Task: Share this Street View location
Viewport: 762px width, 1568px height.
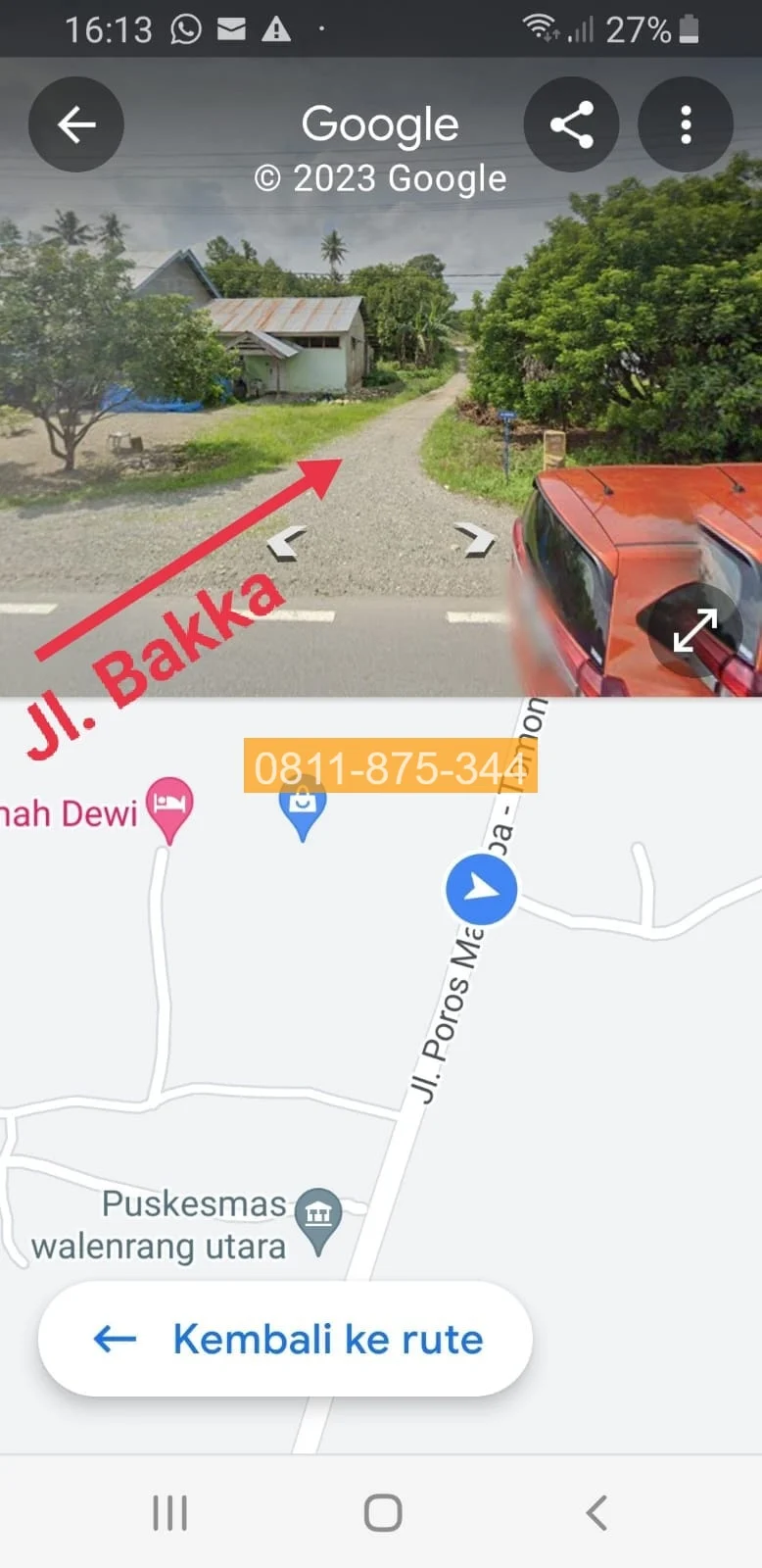Action: tap(572, 124)
